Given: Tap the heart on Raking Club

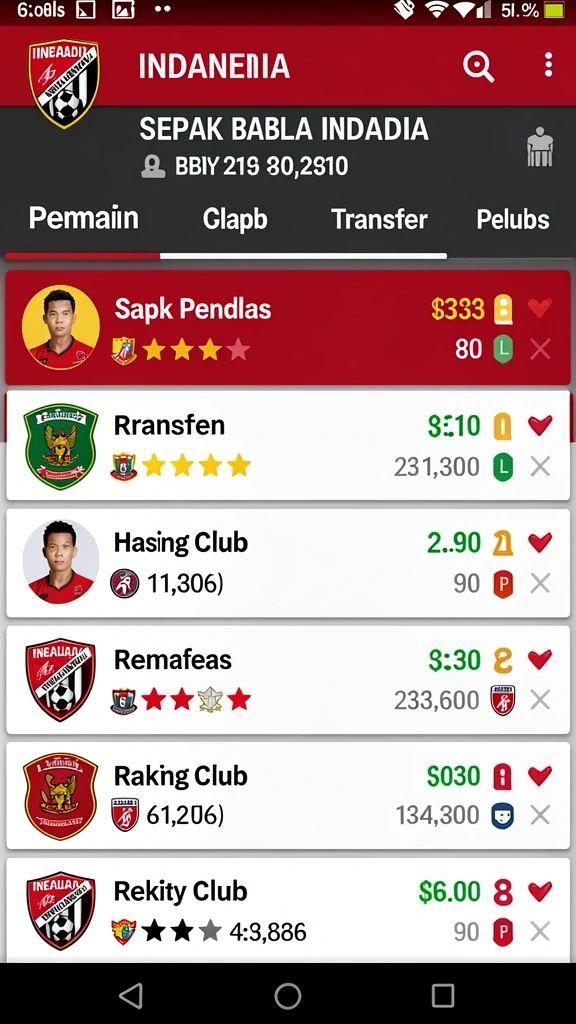Looking at the screenshot, I should [540, 776].
